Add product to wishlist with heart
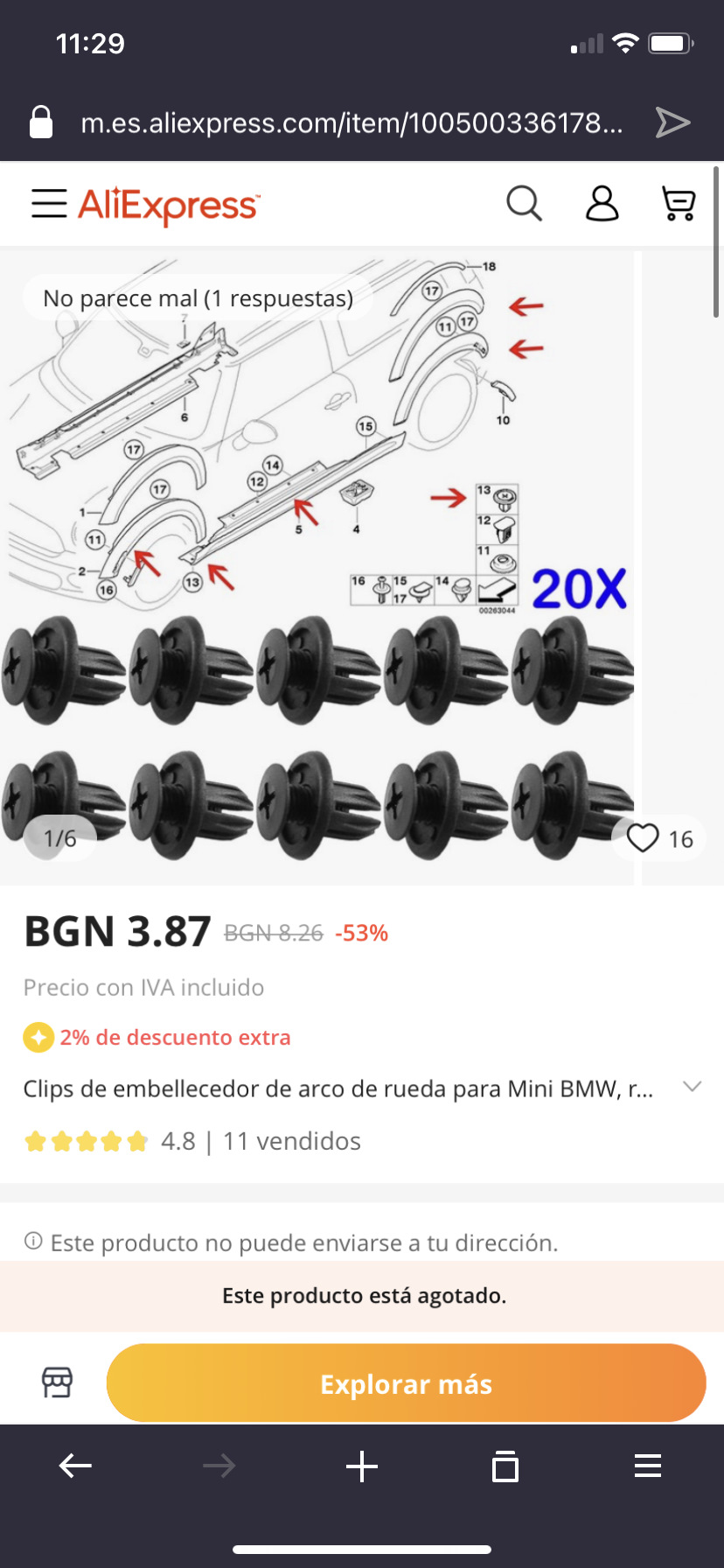724x1568 pixels. click(644, 838)
